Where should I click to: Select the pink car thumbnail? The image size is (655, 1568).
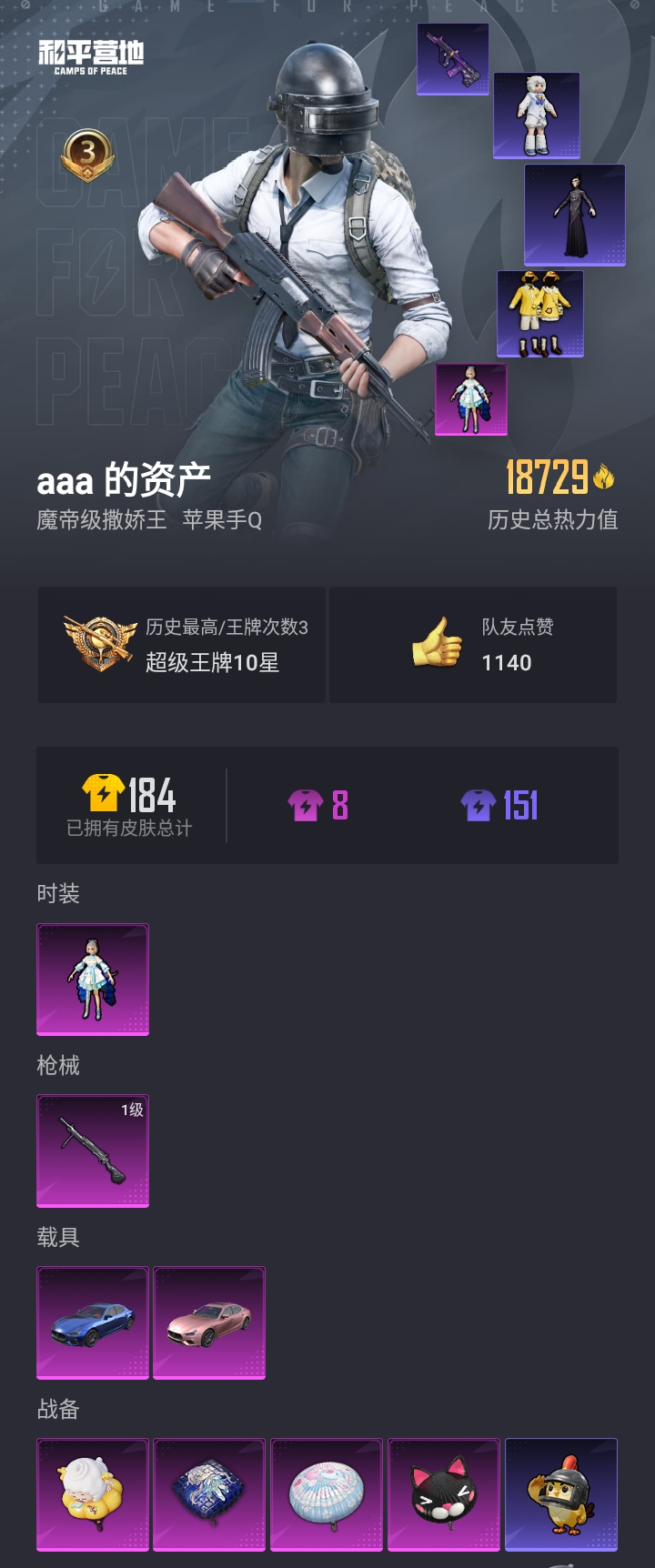pyautogui.click(x=208, y=1322)
